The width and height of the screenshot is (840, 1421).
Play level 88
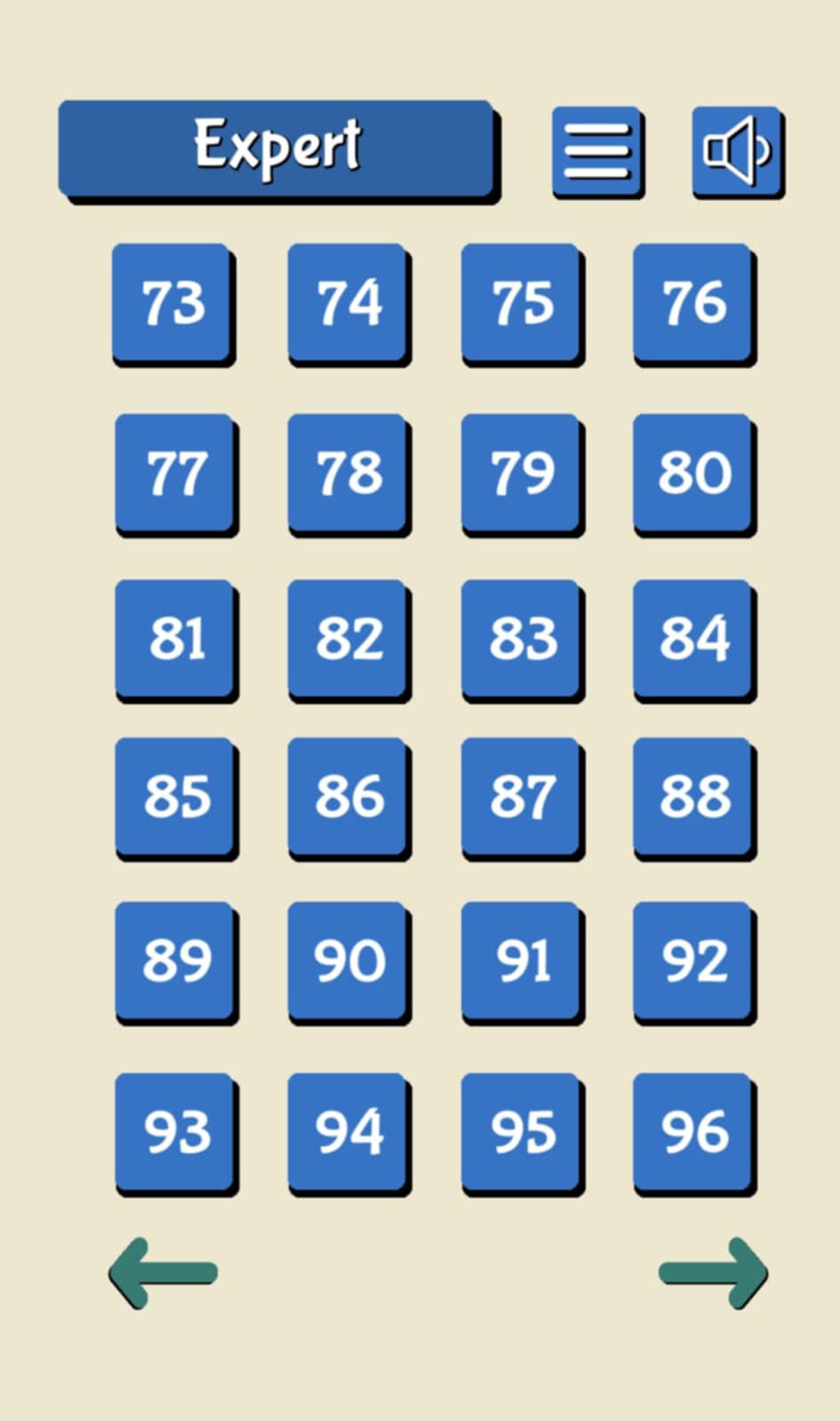click(693, 795)
